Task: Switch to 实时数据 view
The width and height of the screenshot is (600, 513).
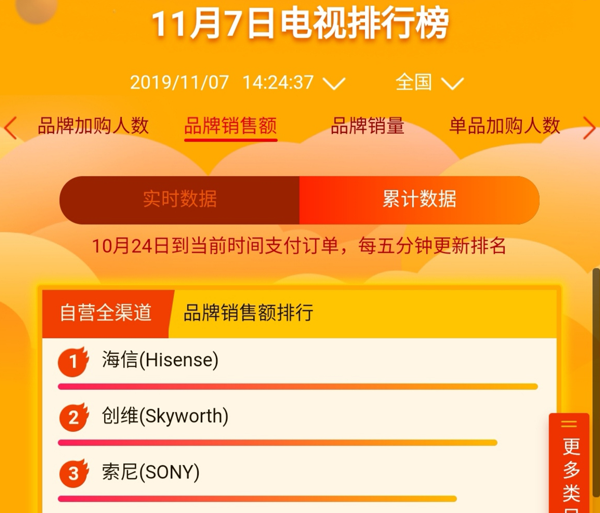Action: pyautogui.click(x=180, y=199)
